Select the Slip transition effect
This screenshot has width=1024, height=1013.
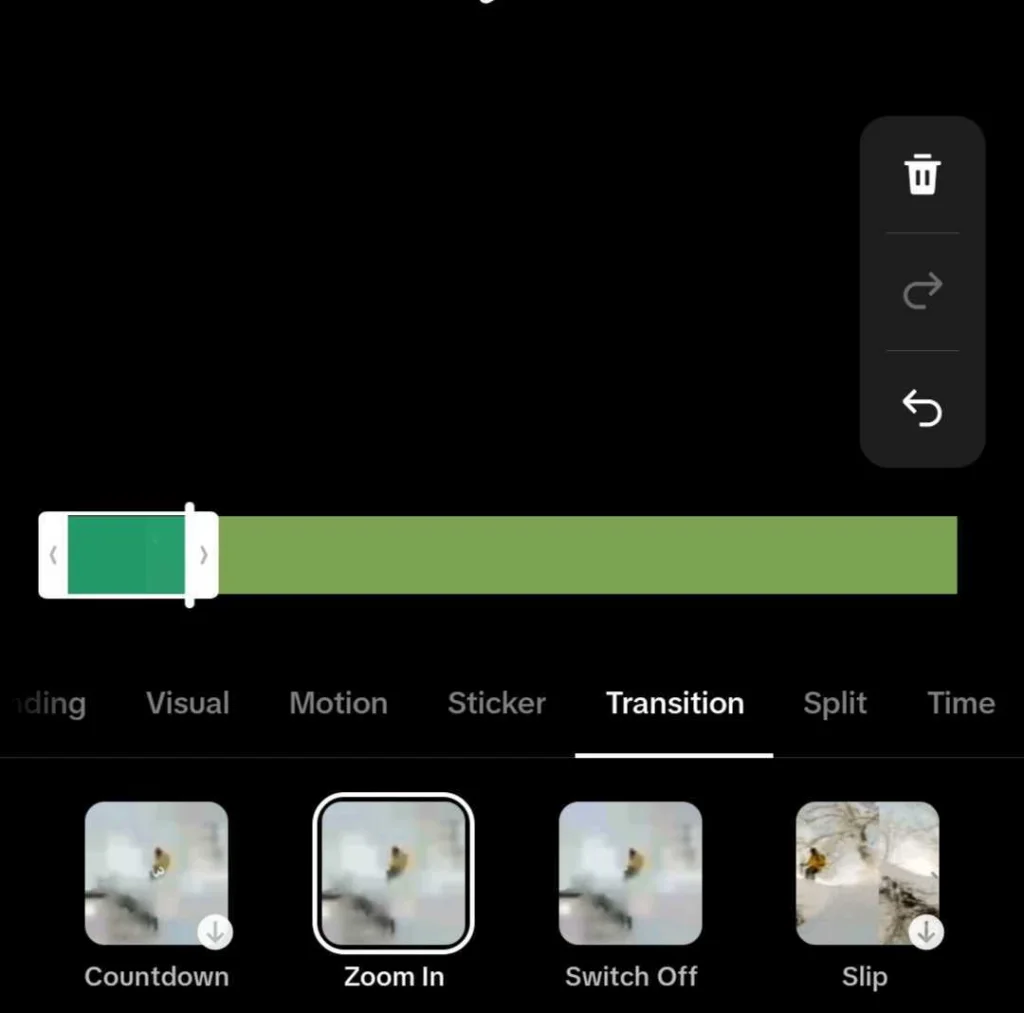point(866,873)
